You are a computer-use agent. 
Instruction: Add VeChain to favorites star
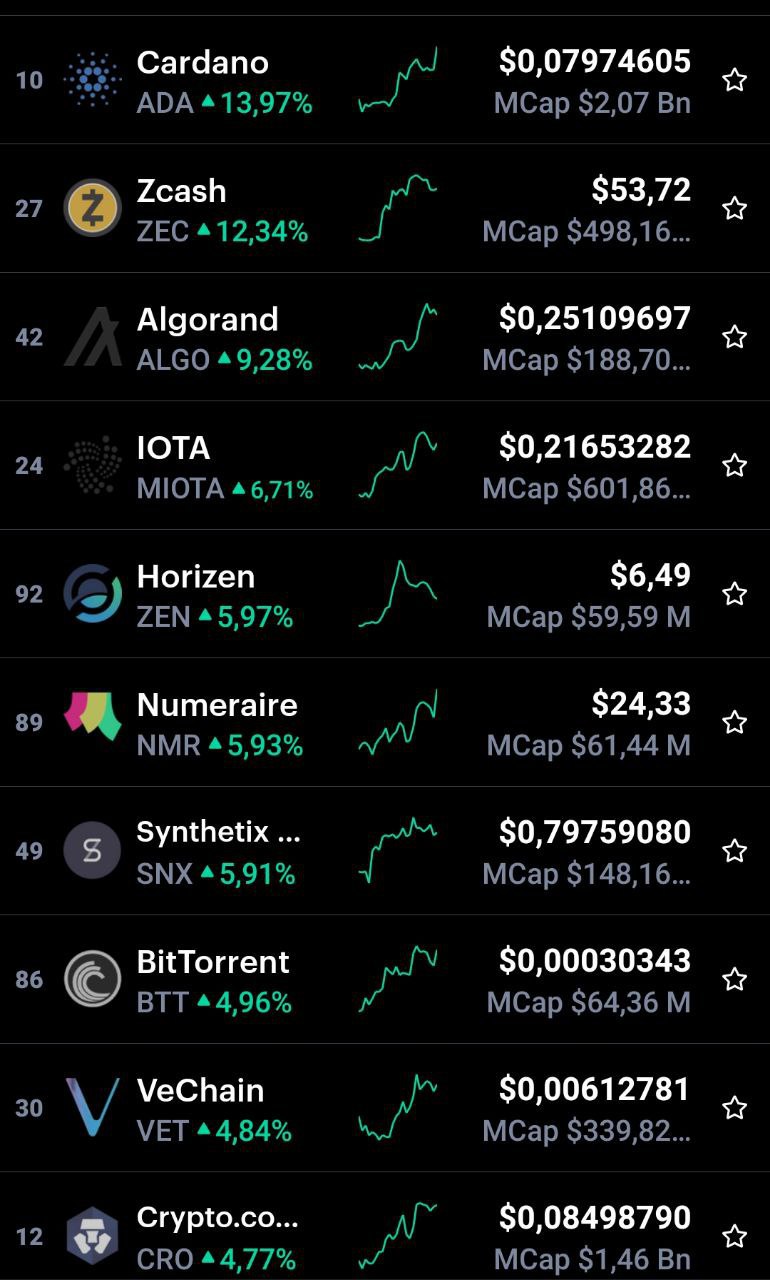tap(735, 1108)
